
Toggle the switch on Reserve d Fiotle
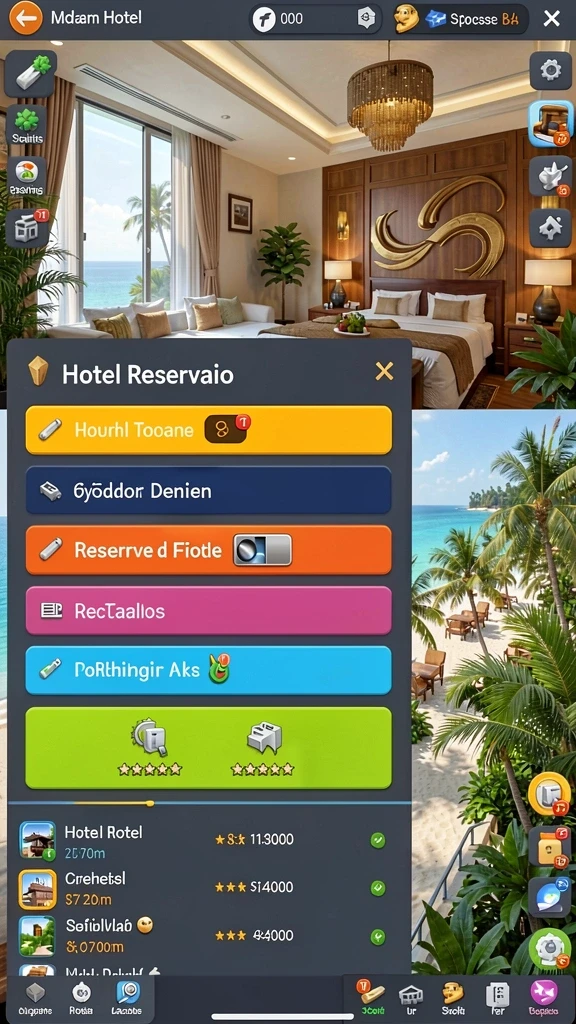[x=263, y=551]
